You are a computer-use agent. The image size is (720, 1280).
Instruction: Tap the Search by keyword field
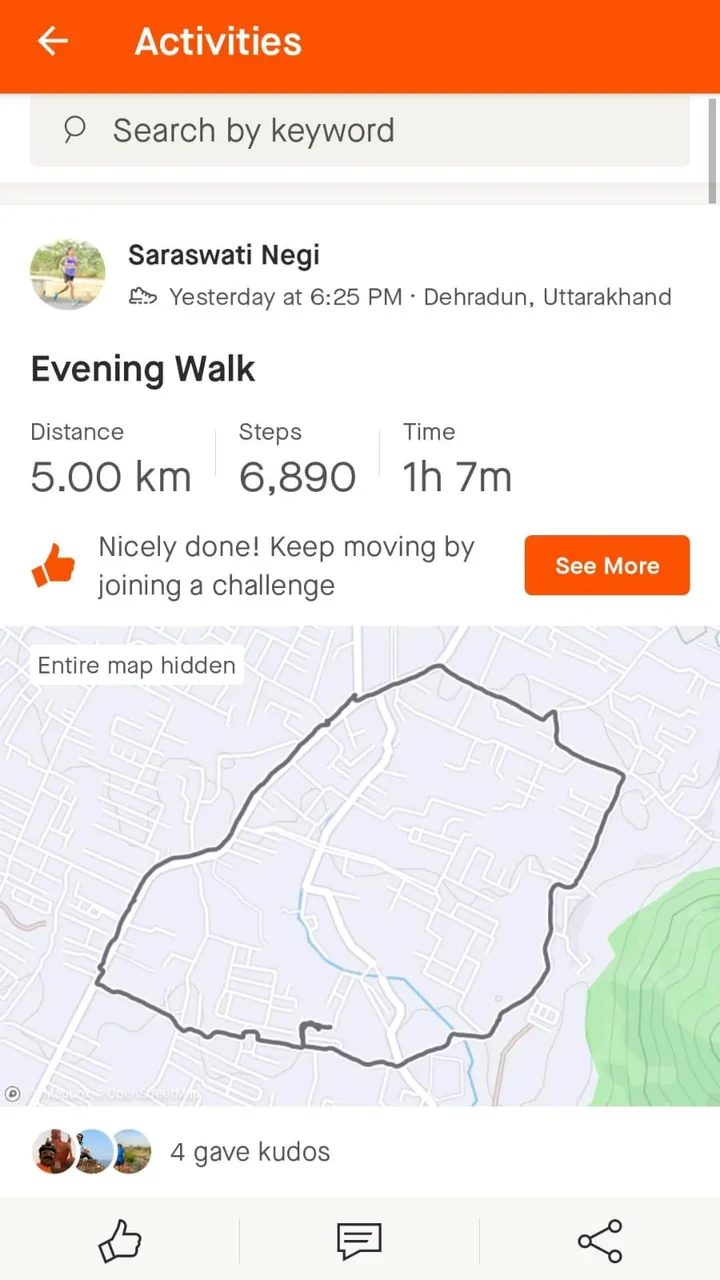(x=360, y=131)
